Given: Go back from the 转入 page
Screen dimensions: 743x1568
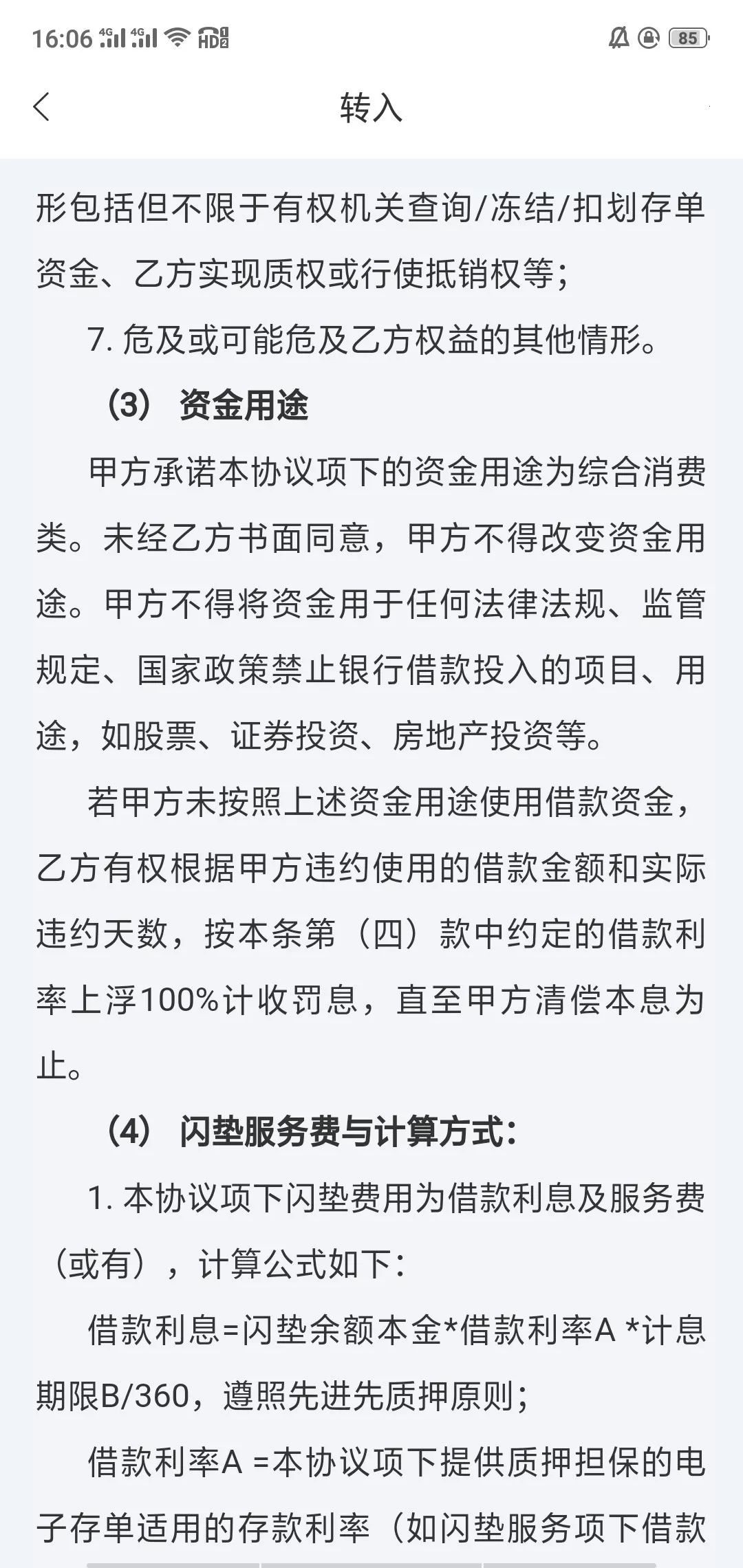Looking at the screenshot, I should (42, 107).
